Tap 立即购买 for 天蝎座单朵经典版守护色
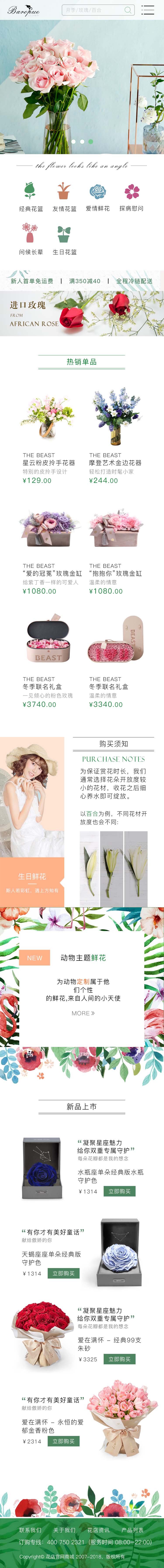Screen dimensions: 164x1568 (x=63, y=1273)
